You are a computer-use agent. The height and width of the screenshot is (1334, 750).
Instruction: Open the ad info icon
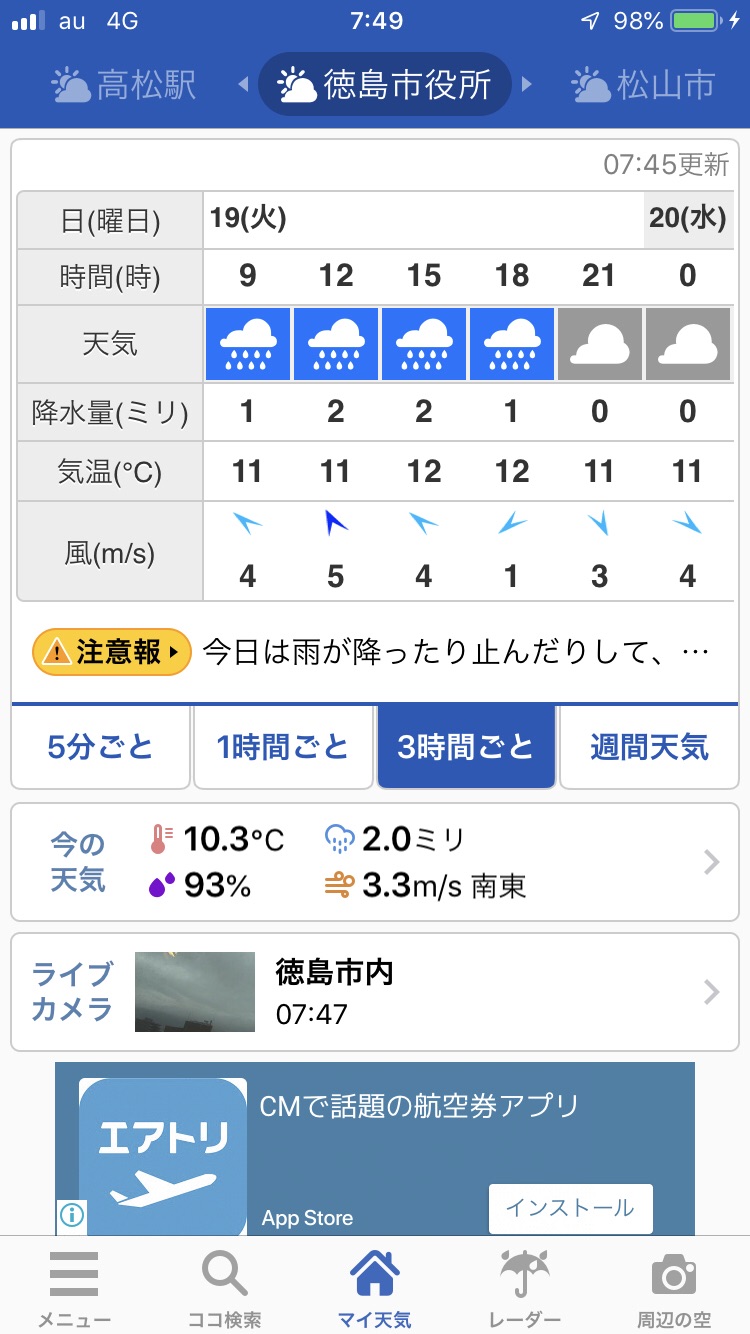(72, 1215)
